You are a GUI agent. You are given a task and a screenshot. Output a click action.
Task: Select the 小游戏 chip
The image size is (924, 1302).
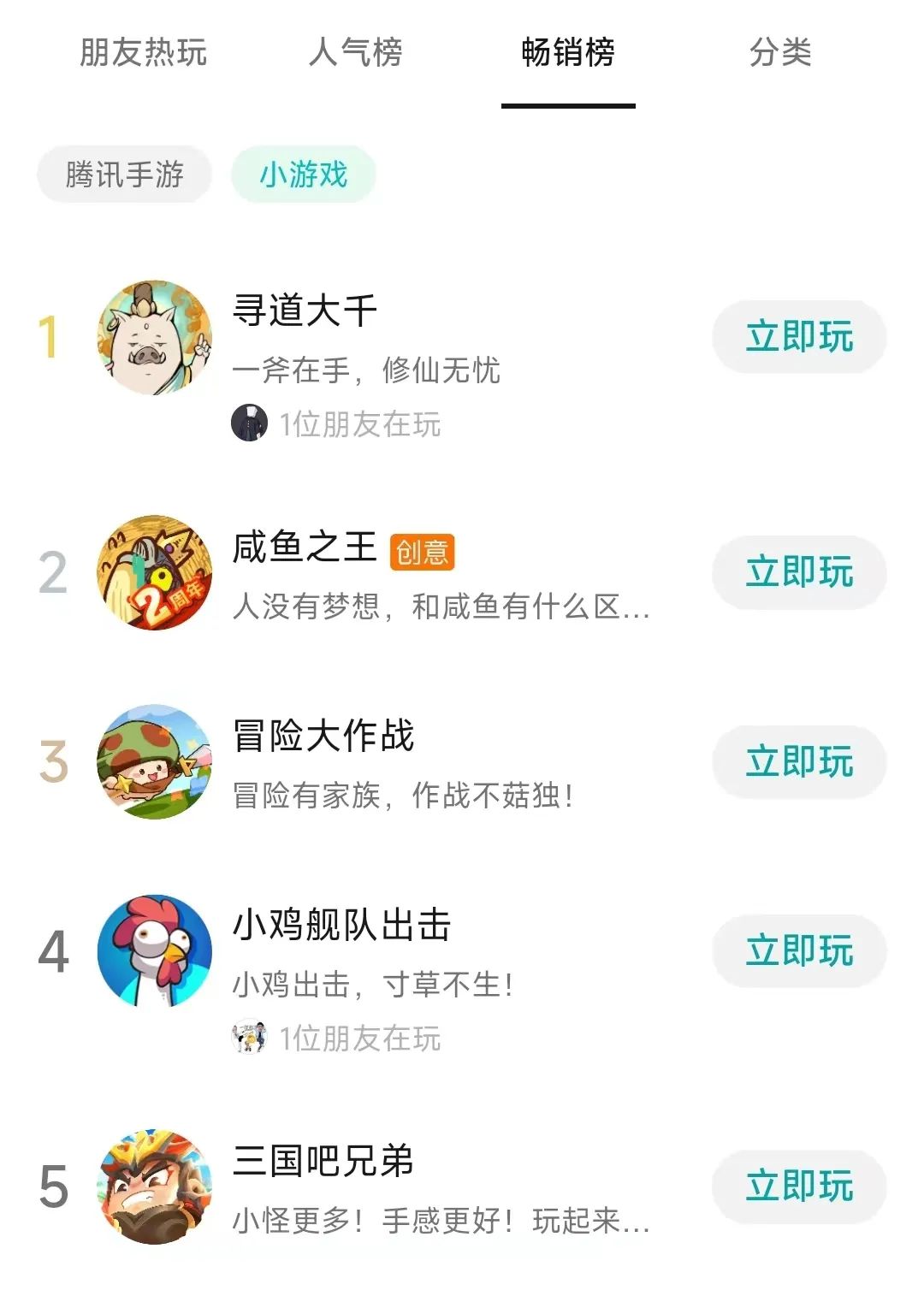tap(304, 175)
